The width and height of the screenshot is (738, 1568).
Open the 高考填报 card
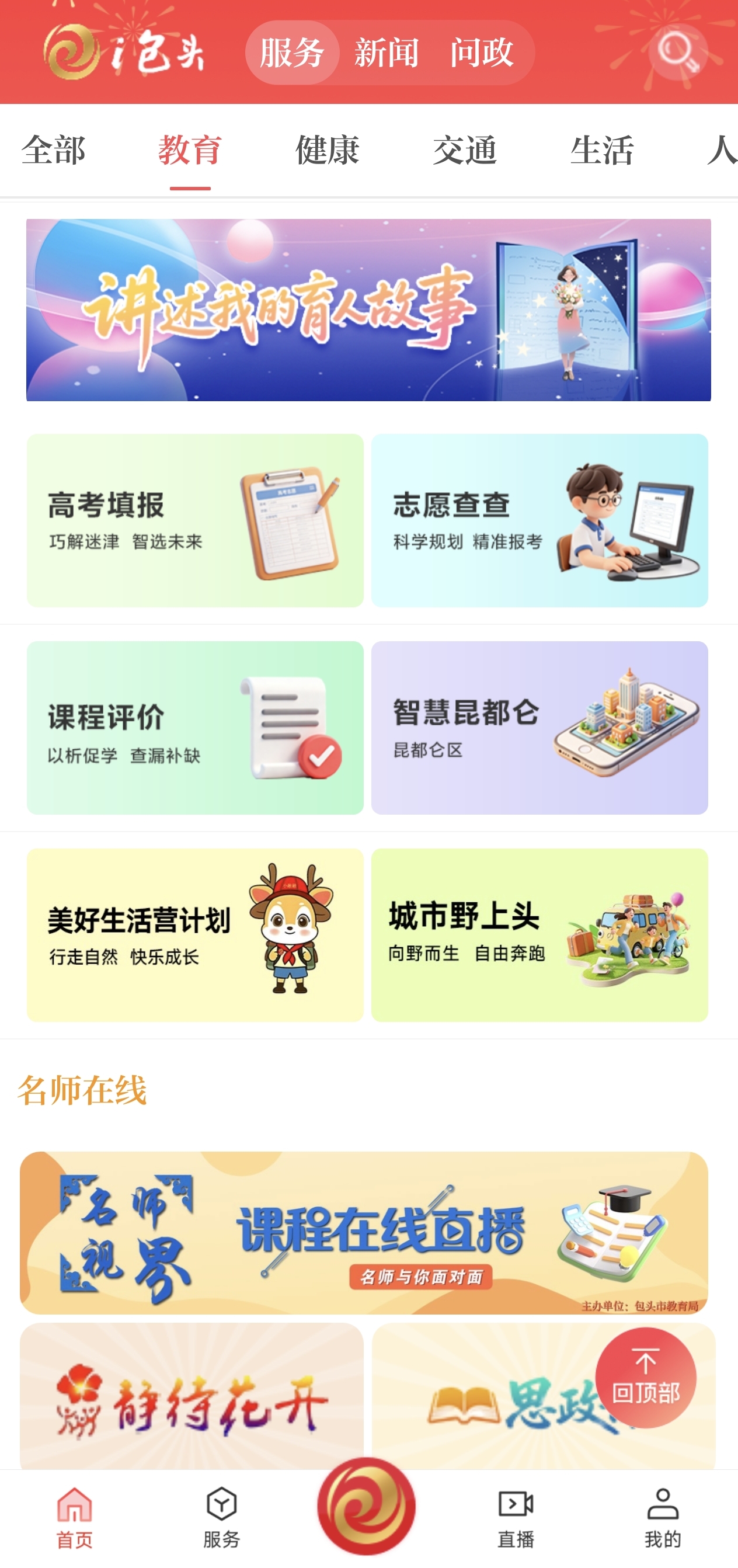coord(195,520)
